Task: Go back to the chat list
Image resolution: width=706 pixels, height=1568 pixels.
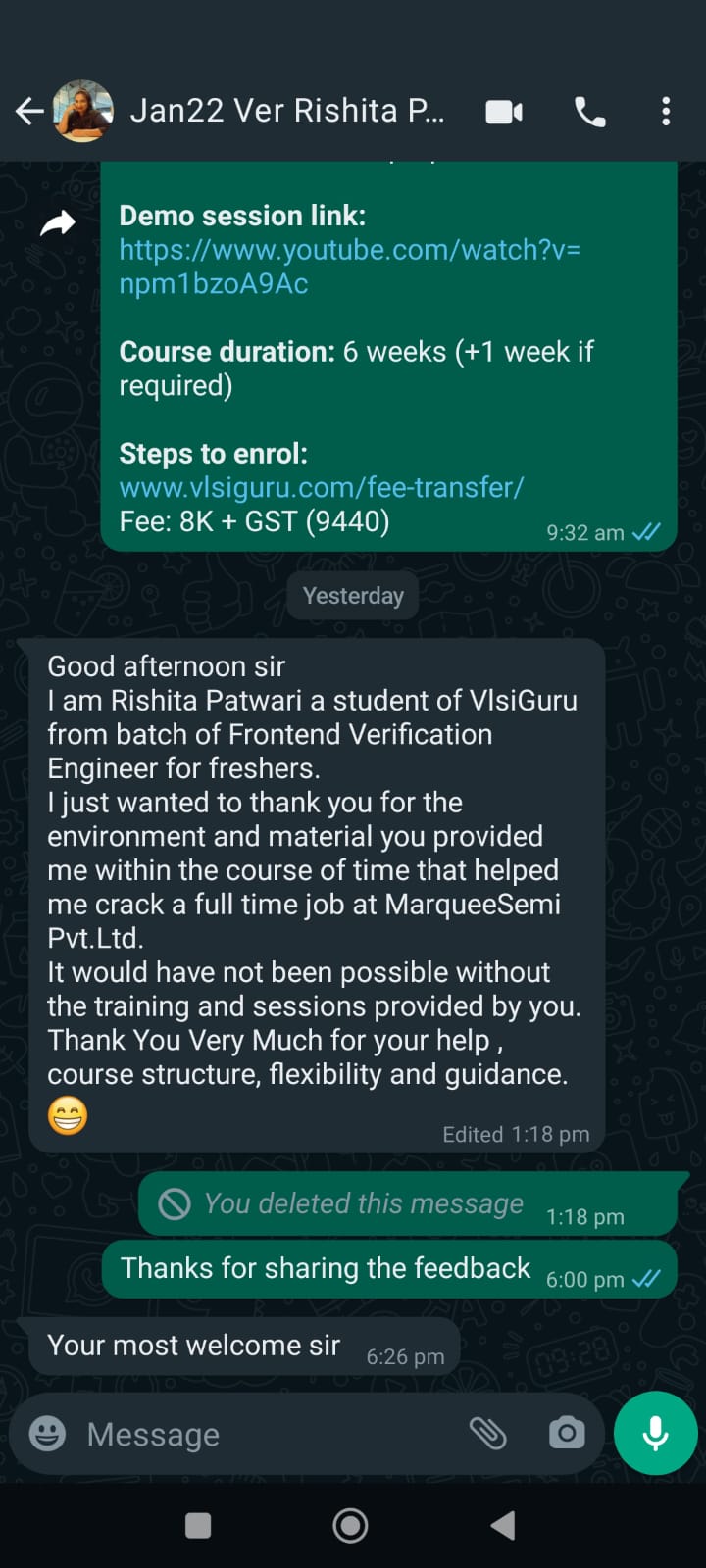Action: (29, 112)
